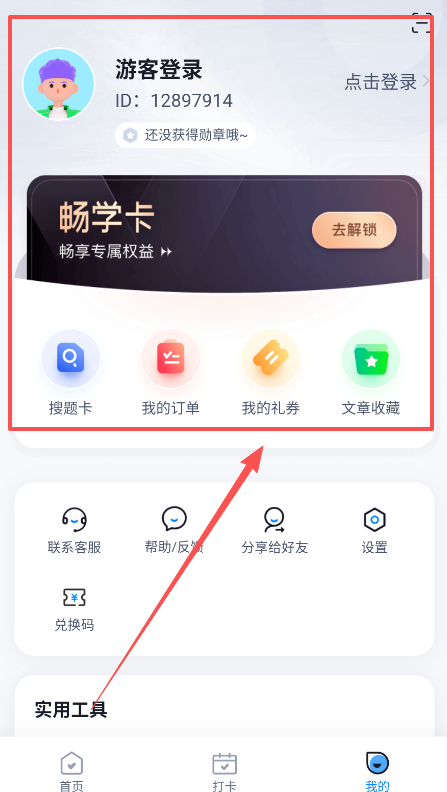Open 我的订单
The width and height of the screenshot is (447, 792).
(x=171, y=373)
